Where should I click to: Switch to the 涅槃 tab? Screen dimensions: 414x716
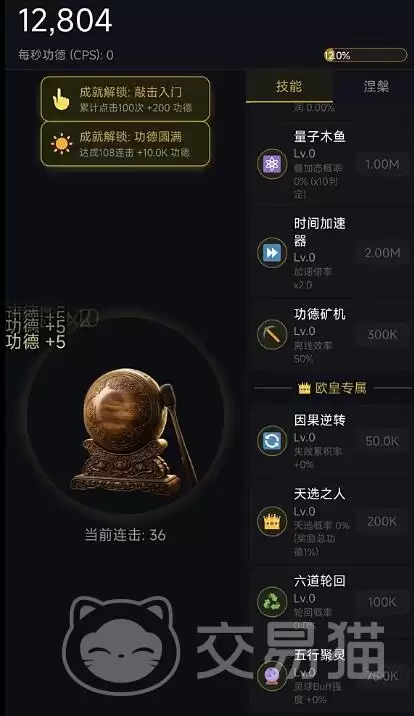[376, 86]
